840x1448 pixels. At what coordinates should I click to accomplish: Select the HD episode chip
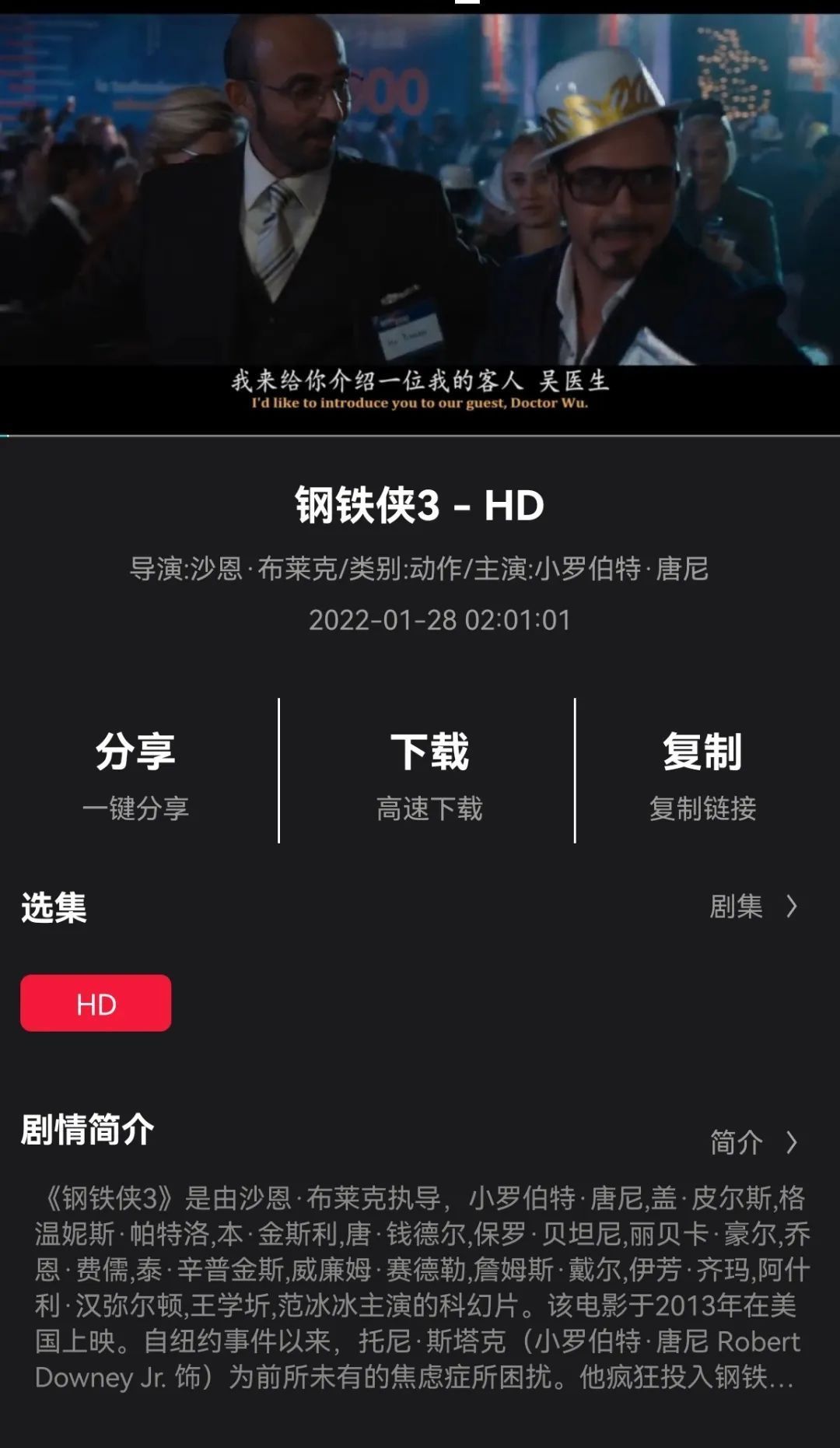click(96, 1003)
